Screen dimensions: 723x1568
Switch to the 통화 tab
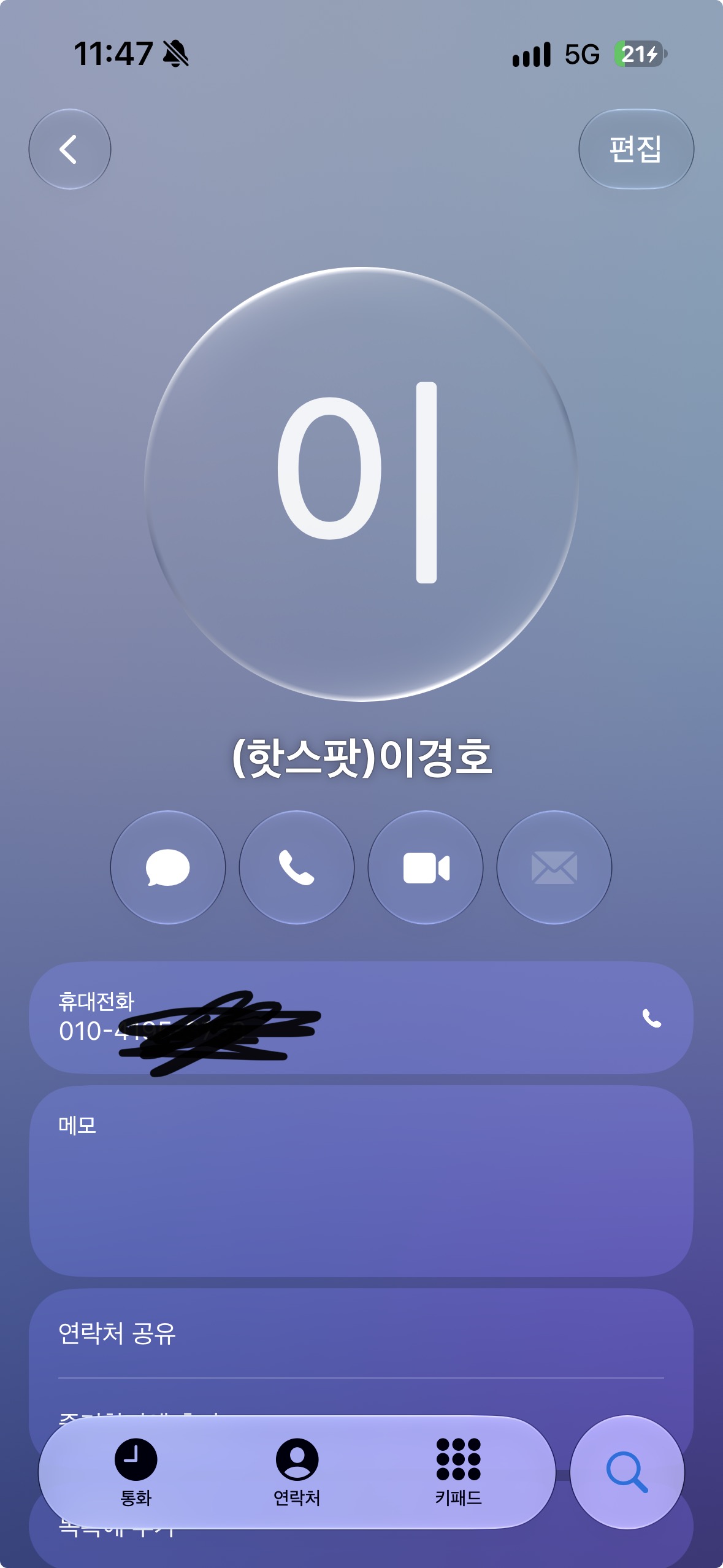click(x=136, y=1472)
